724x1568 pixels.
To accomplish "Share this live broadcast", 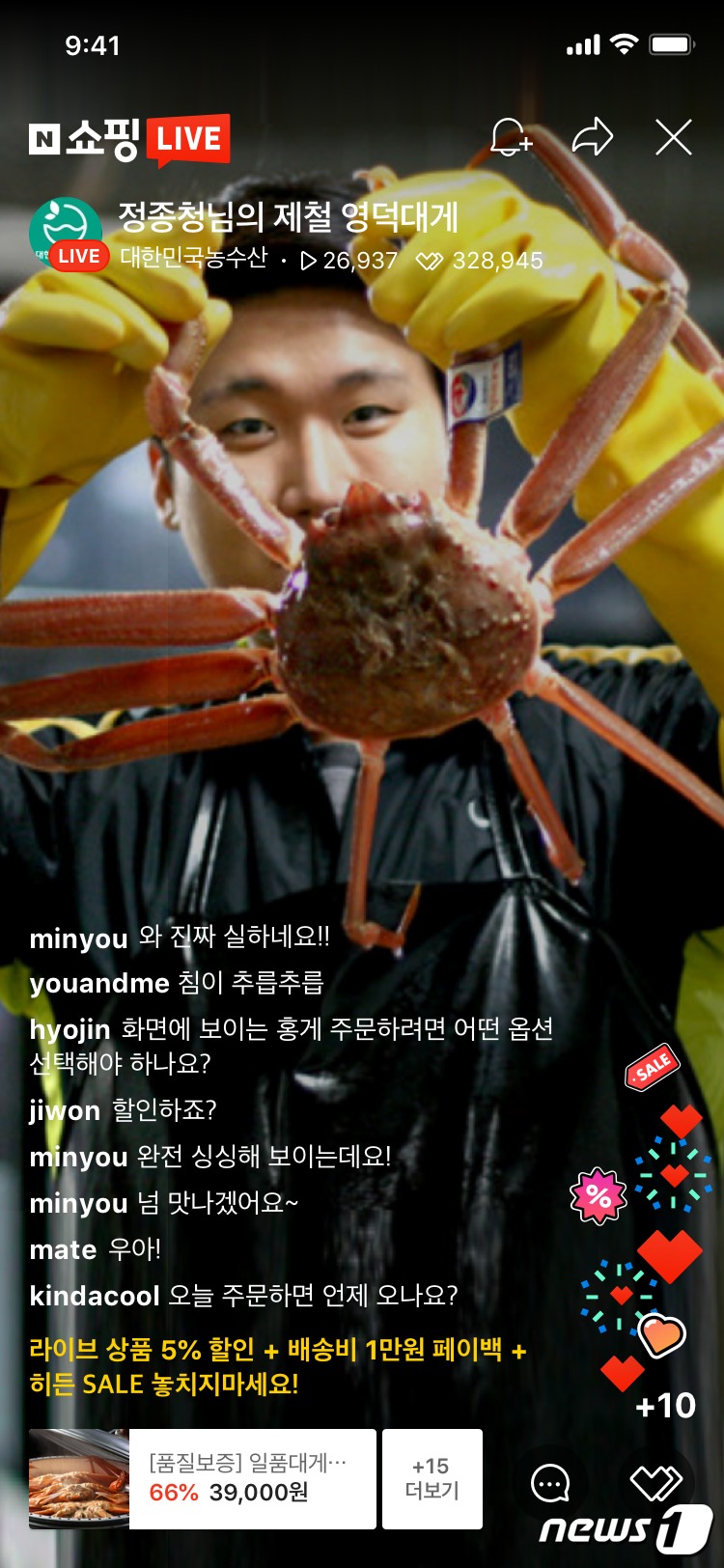I will coord(592,137).
